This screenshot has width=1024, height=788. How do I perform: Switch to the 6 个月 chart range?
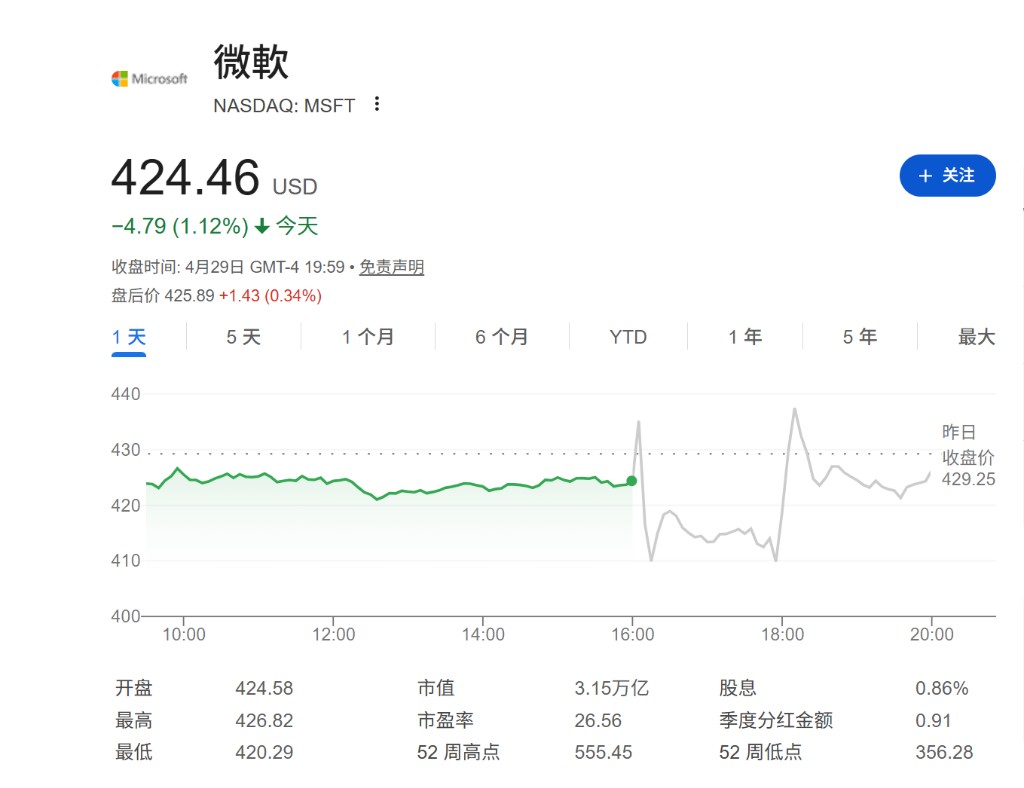tap(502, 337)
